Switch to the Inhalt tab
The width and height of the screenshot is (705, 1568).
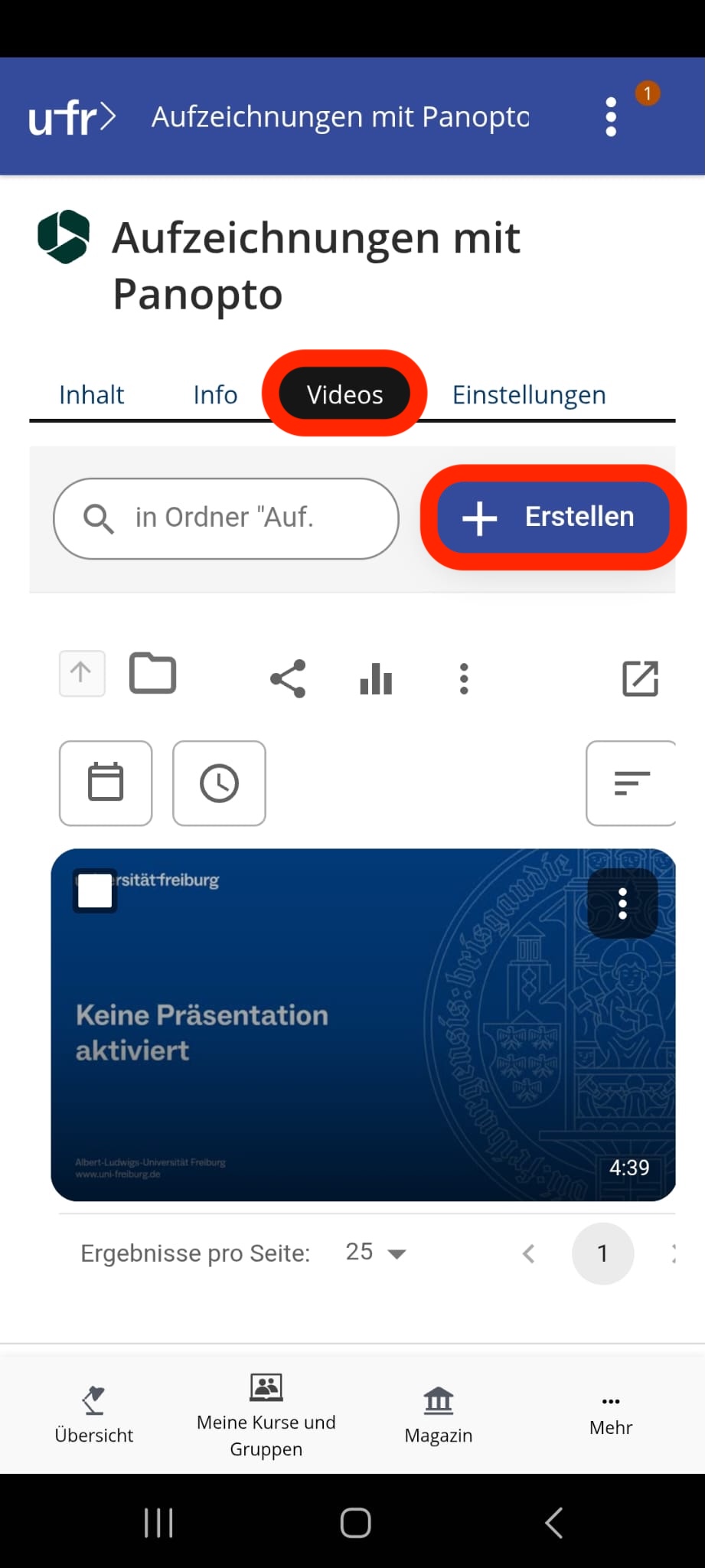91,394
